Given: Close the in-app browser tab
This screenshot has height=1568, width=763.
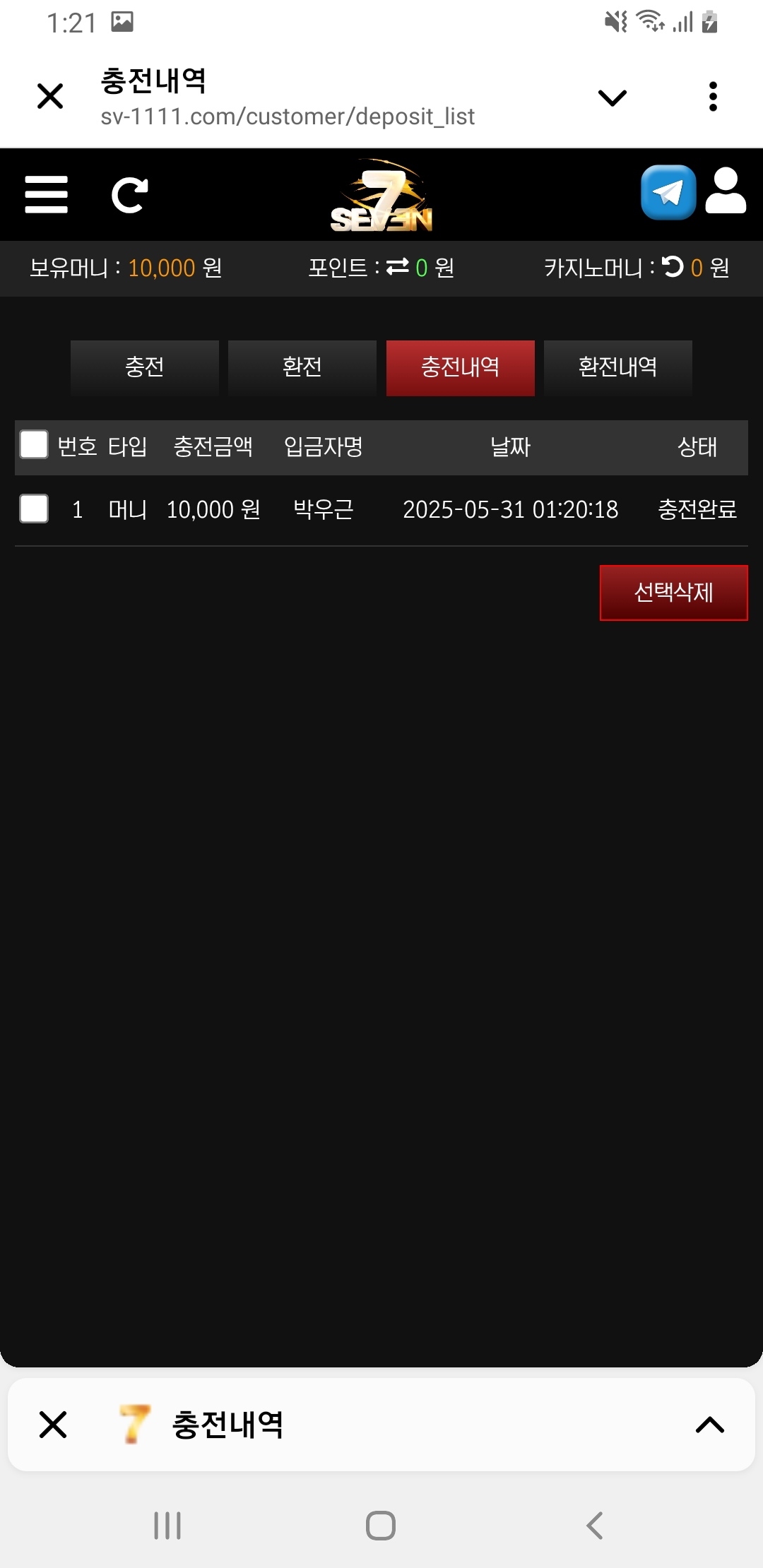Looking at the screenshot, I should pos(50,96).
